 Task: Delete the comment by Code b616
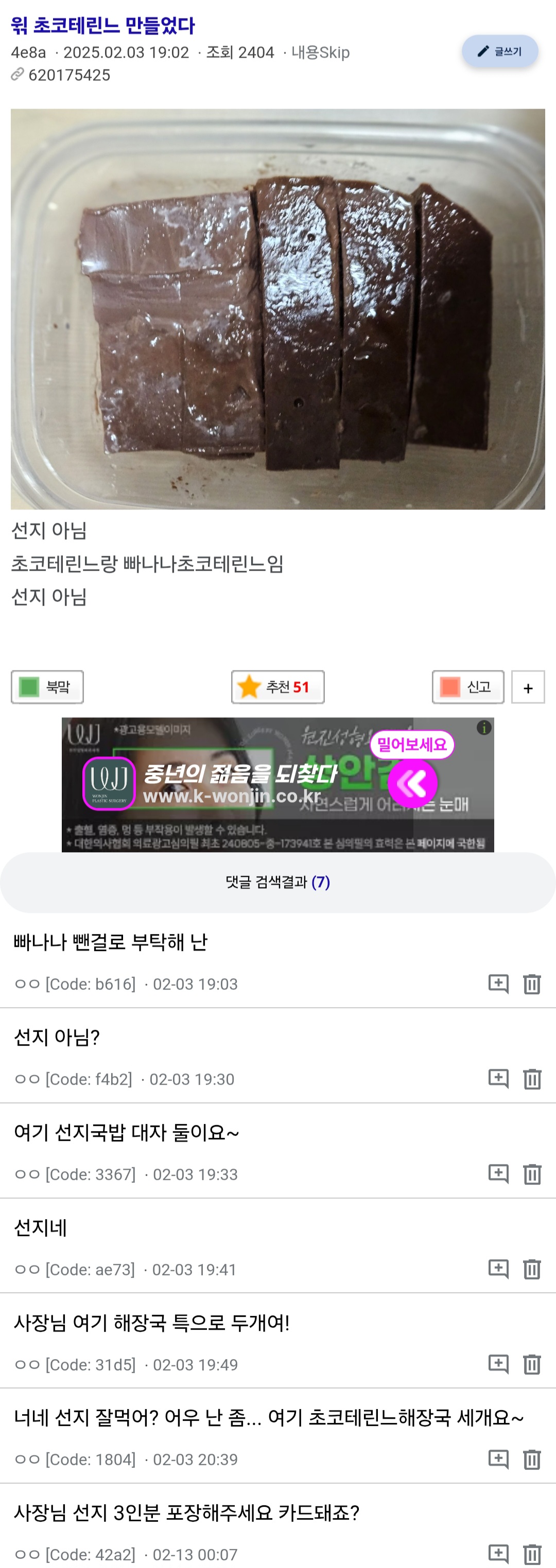[x=532, y=983]
